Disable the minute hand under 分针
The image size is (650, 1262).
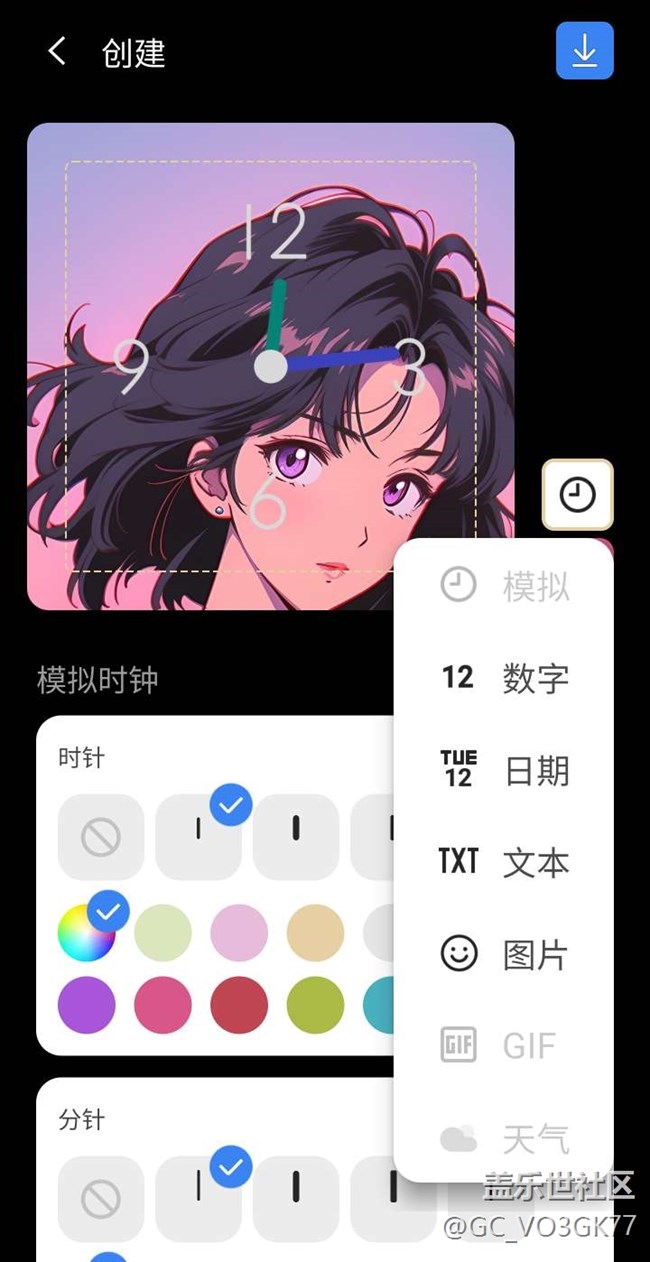coord(101,1199)
